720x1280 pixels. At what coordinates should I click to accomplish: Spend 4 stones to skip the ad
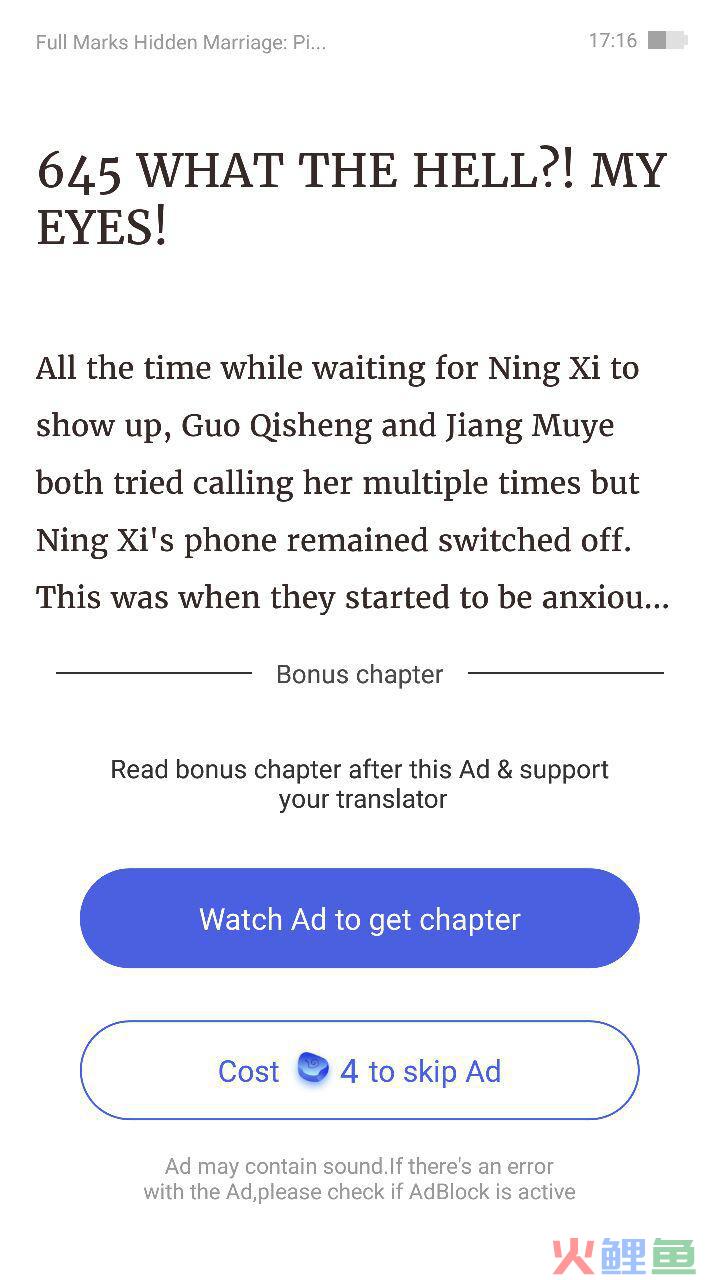point(360,1070)
